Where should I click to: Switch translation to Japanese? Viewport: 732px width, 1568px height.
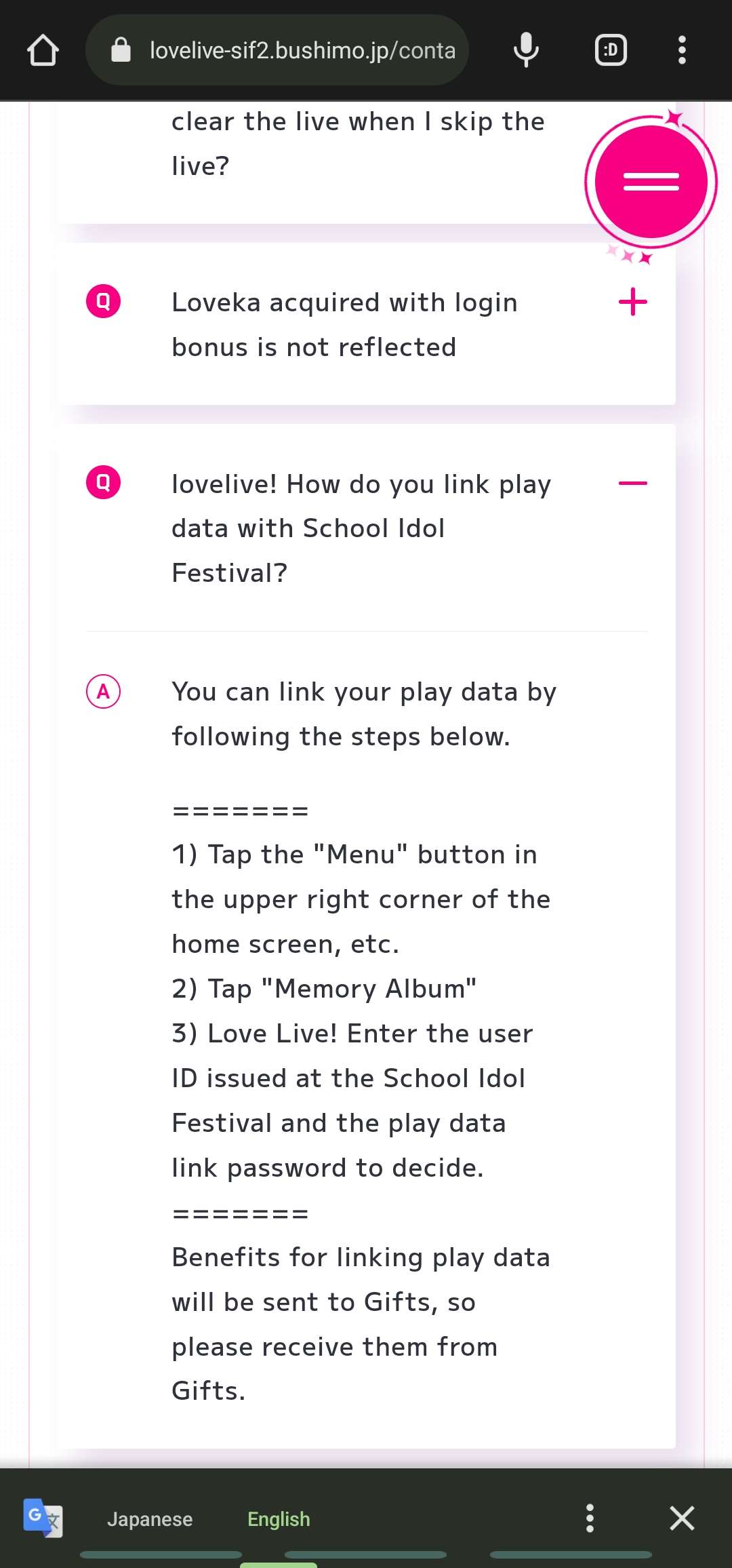coord(150,1519)
